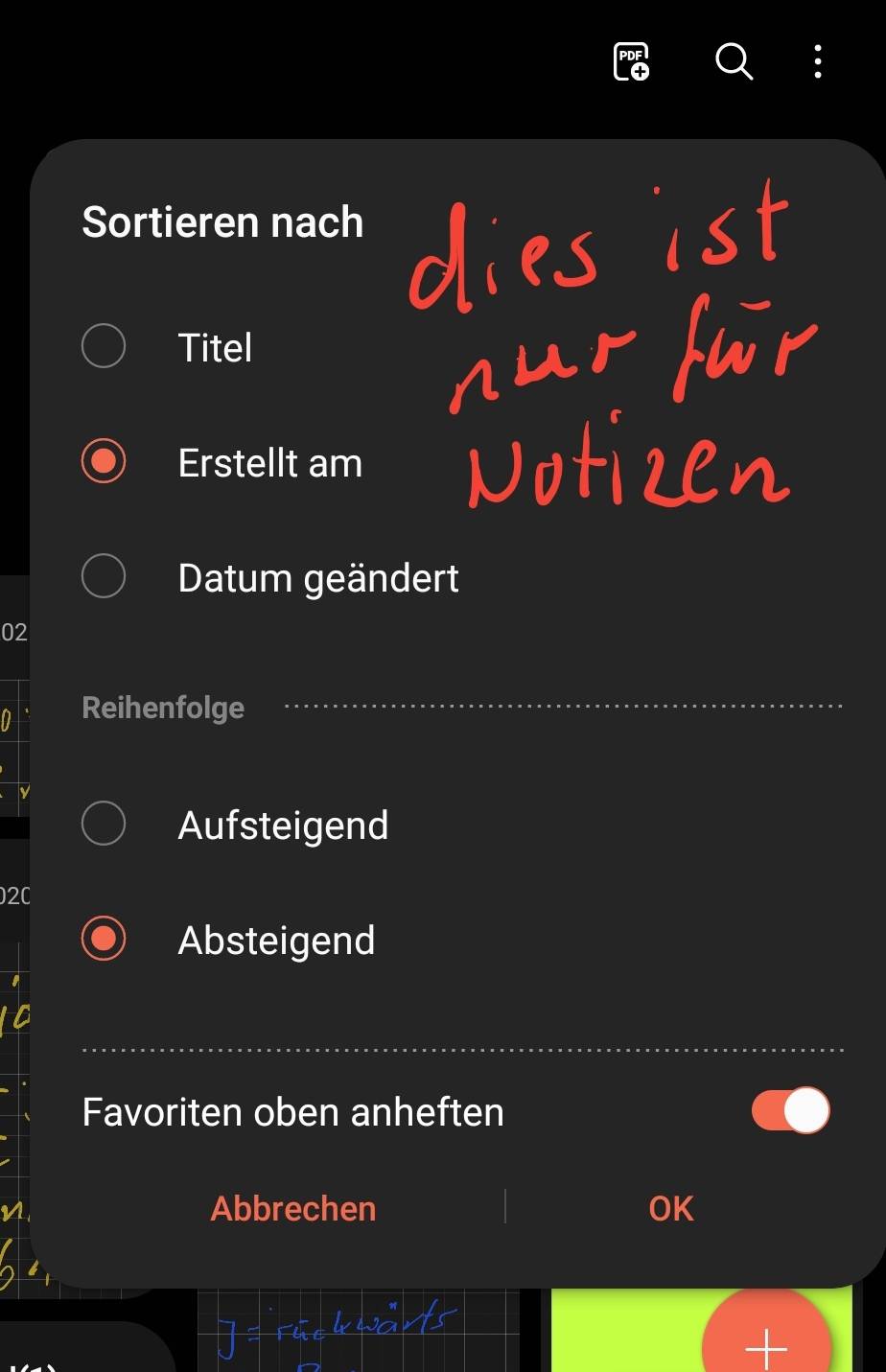Image resolution: width=886 pixels, height=1372 pixels.
Task: Confirm the sort settings with OK
Action: (671, 1208)
